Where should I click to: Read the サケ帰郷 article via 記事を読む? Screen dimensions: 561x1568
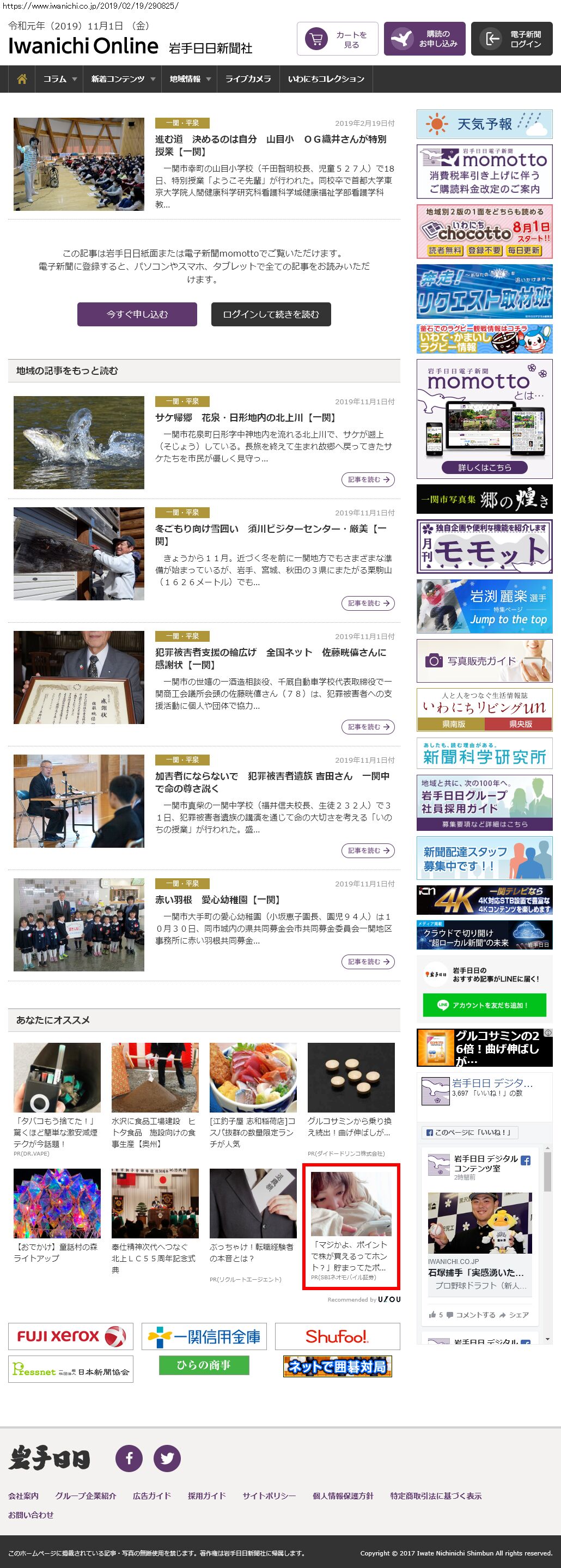click(368, 479)
